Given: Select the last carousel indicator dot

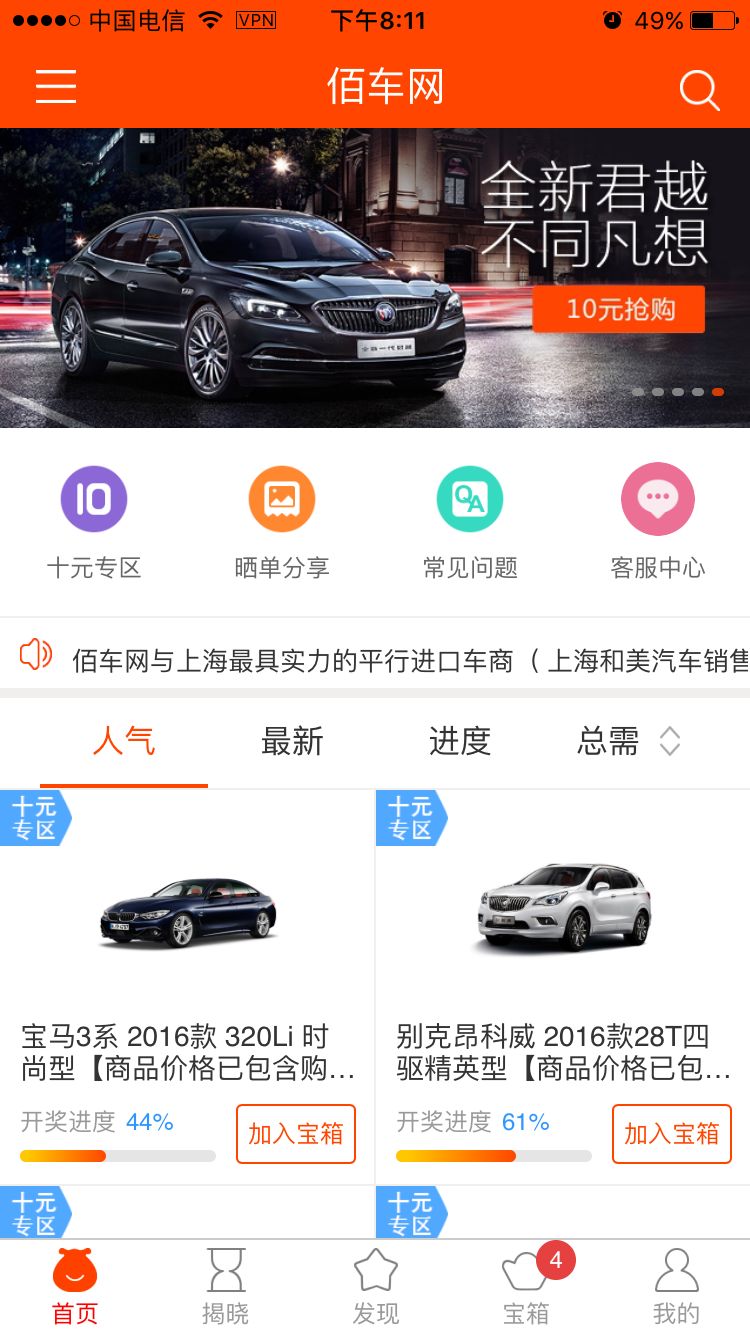Looking at the screenshot, I should (x=717, y=392).
